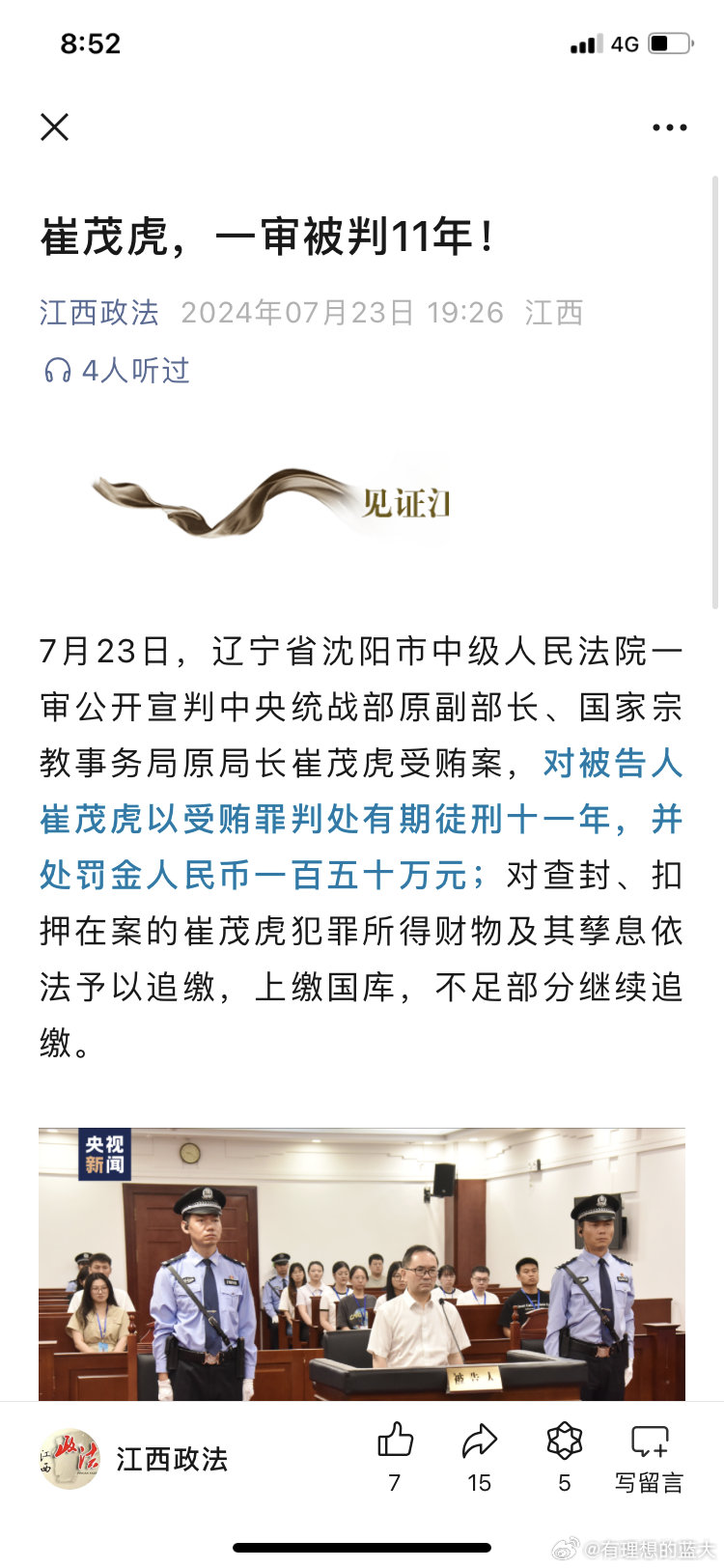Open the 江西政法 account link under the title

click(x=99, y=312)
